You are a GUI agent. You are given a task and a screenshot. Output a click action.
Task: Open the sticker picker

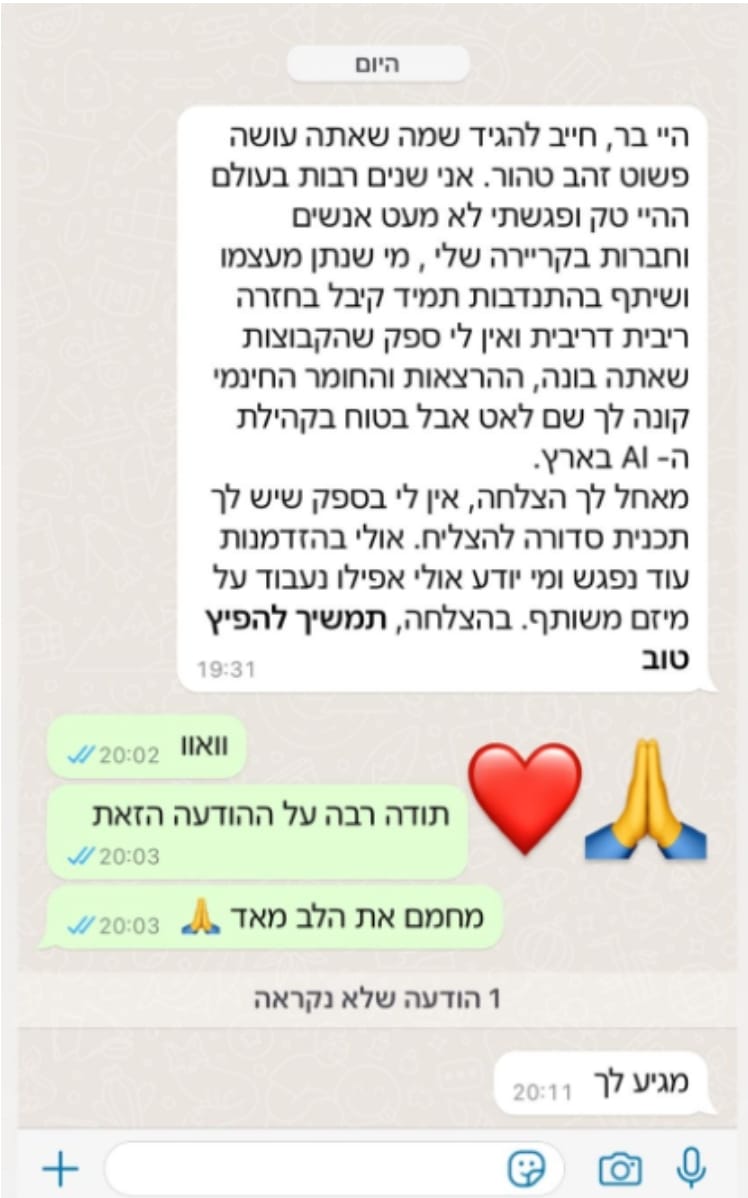[x=526, y=1167]
